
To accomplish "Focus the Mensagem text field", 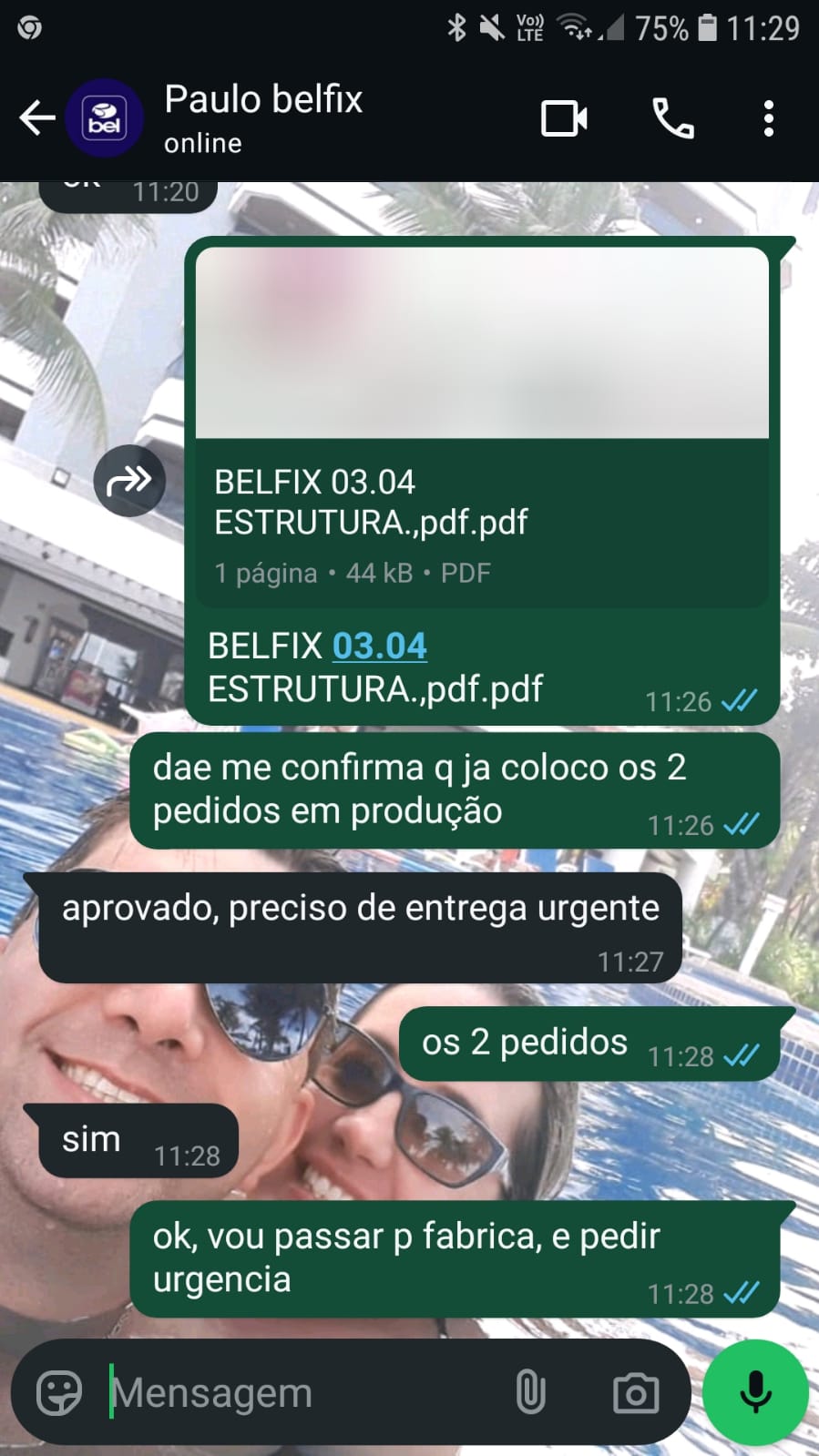I will 301,1392.
